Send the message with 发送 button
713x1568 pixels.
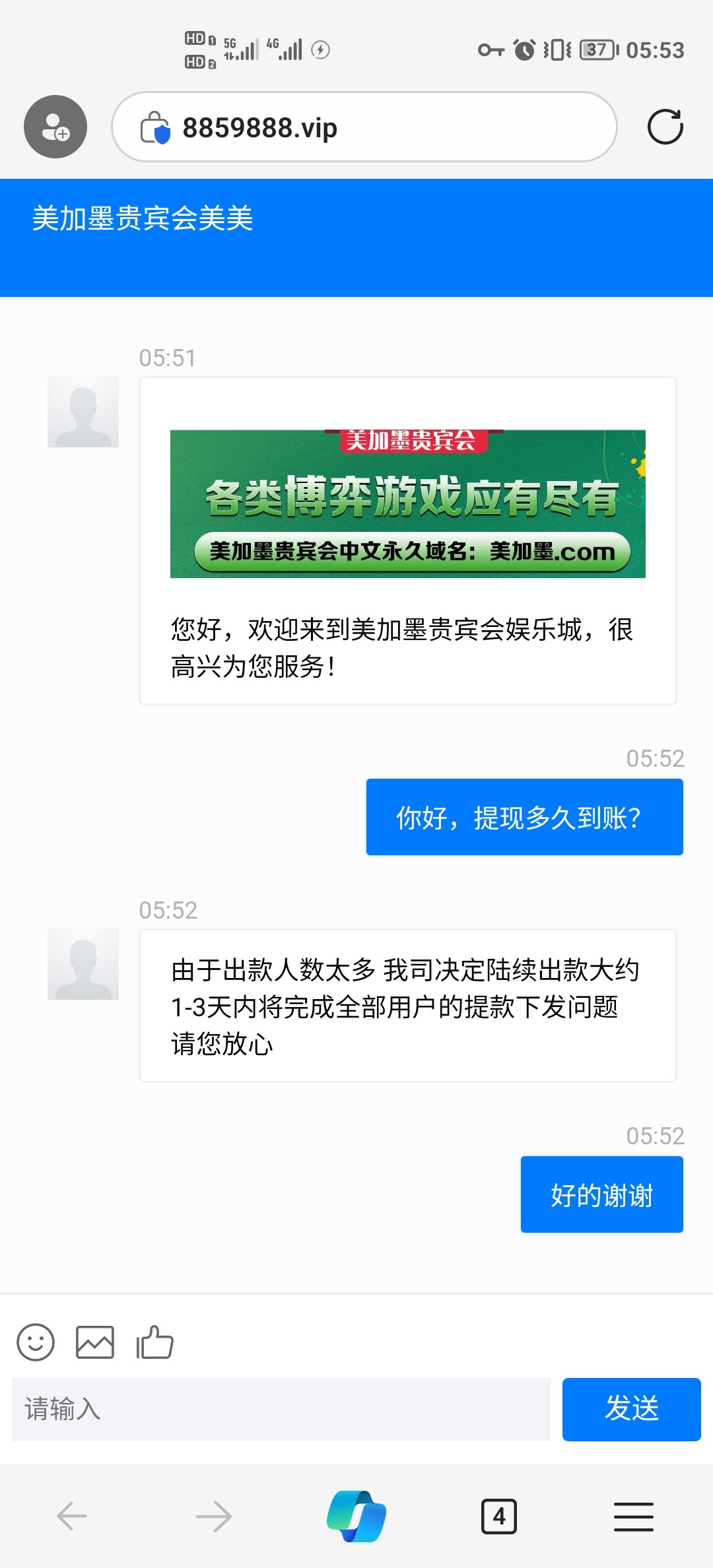click(x=632, y=1410)
